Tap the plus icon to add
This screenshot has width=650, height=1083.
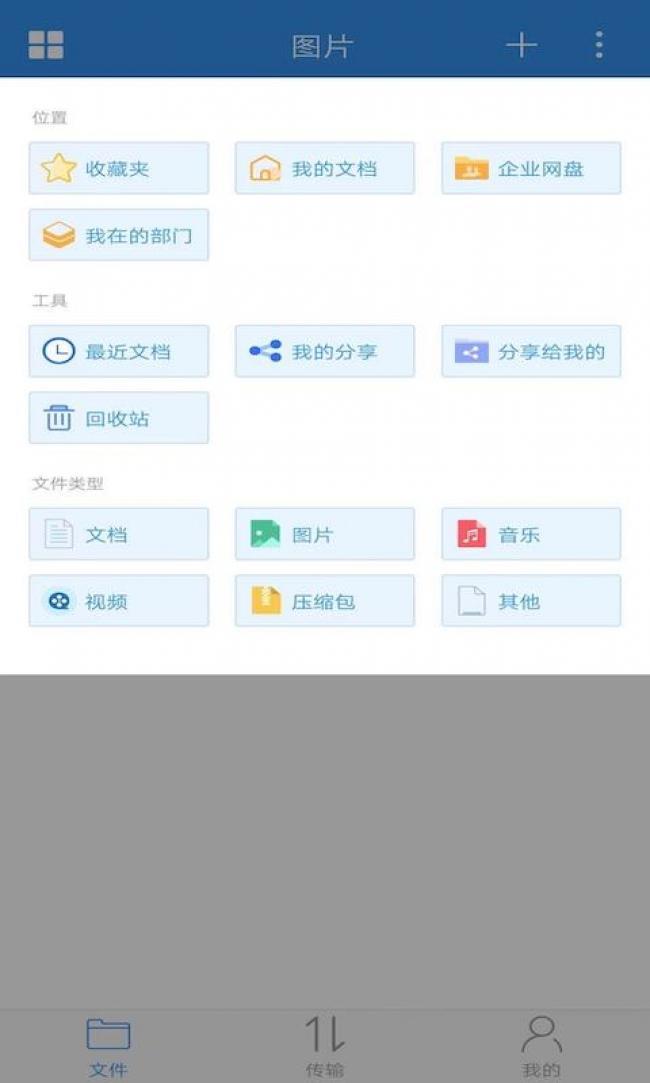click(521, 45)
